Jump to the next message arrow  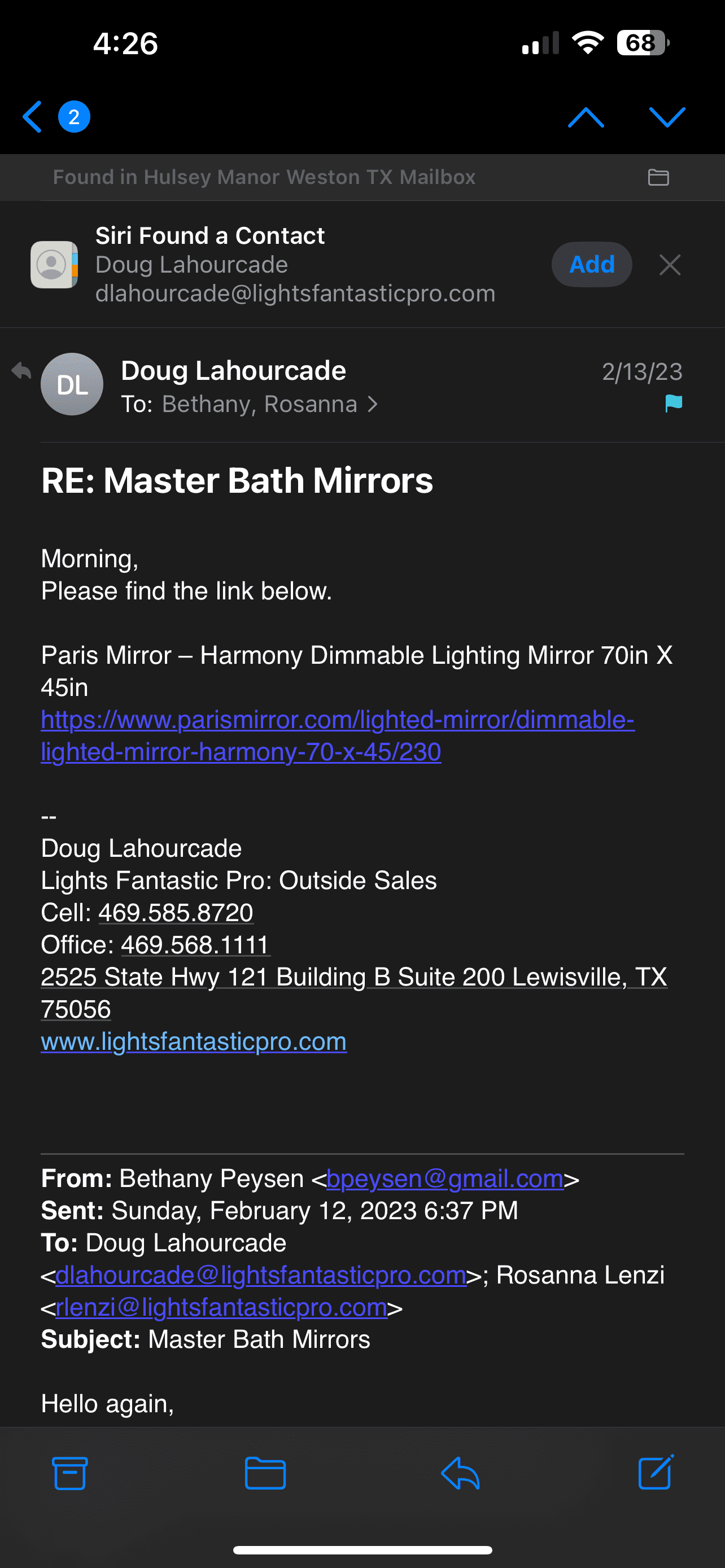(x=667, y=117)
